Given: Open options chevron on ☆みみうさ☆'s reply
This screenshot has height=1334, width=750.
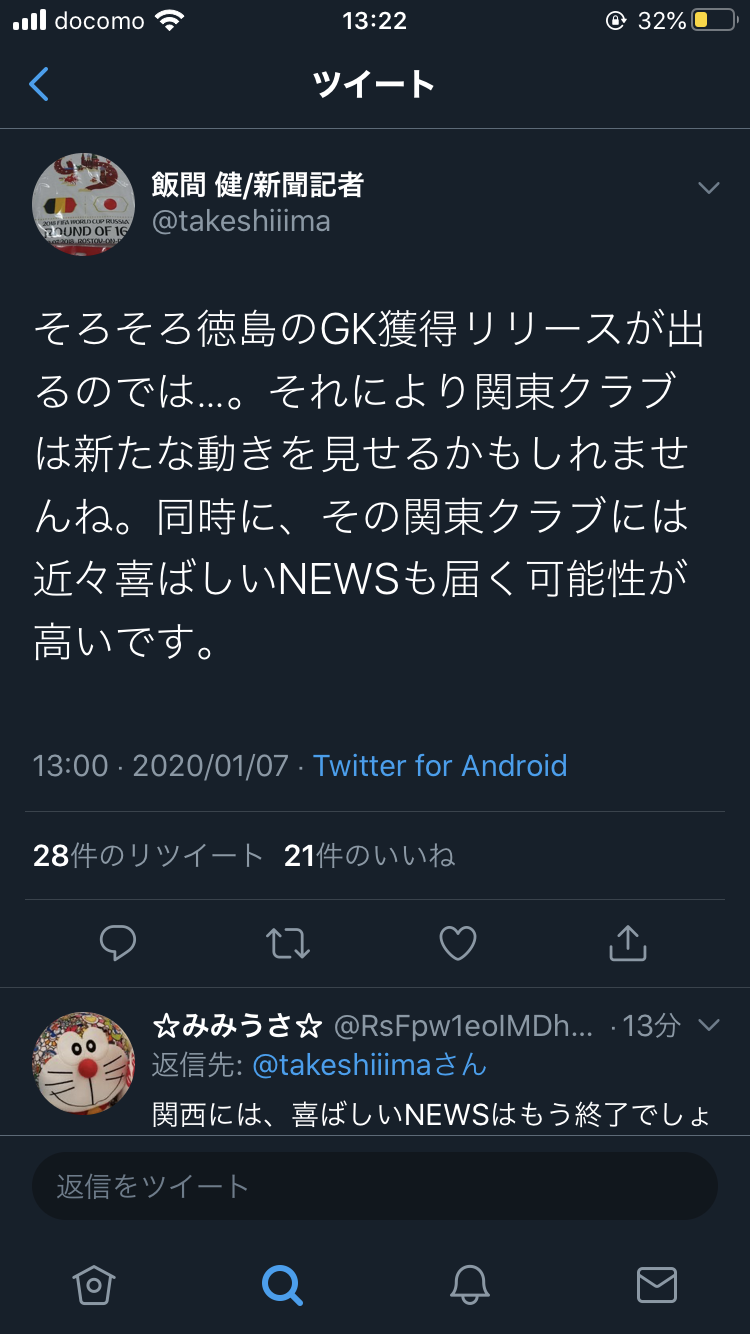Looking at the screenshot, I should pyautogui.click(x=708, y=1025).
